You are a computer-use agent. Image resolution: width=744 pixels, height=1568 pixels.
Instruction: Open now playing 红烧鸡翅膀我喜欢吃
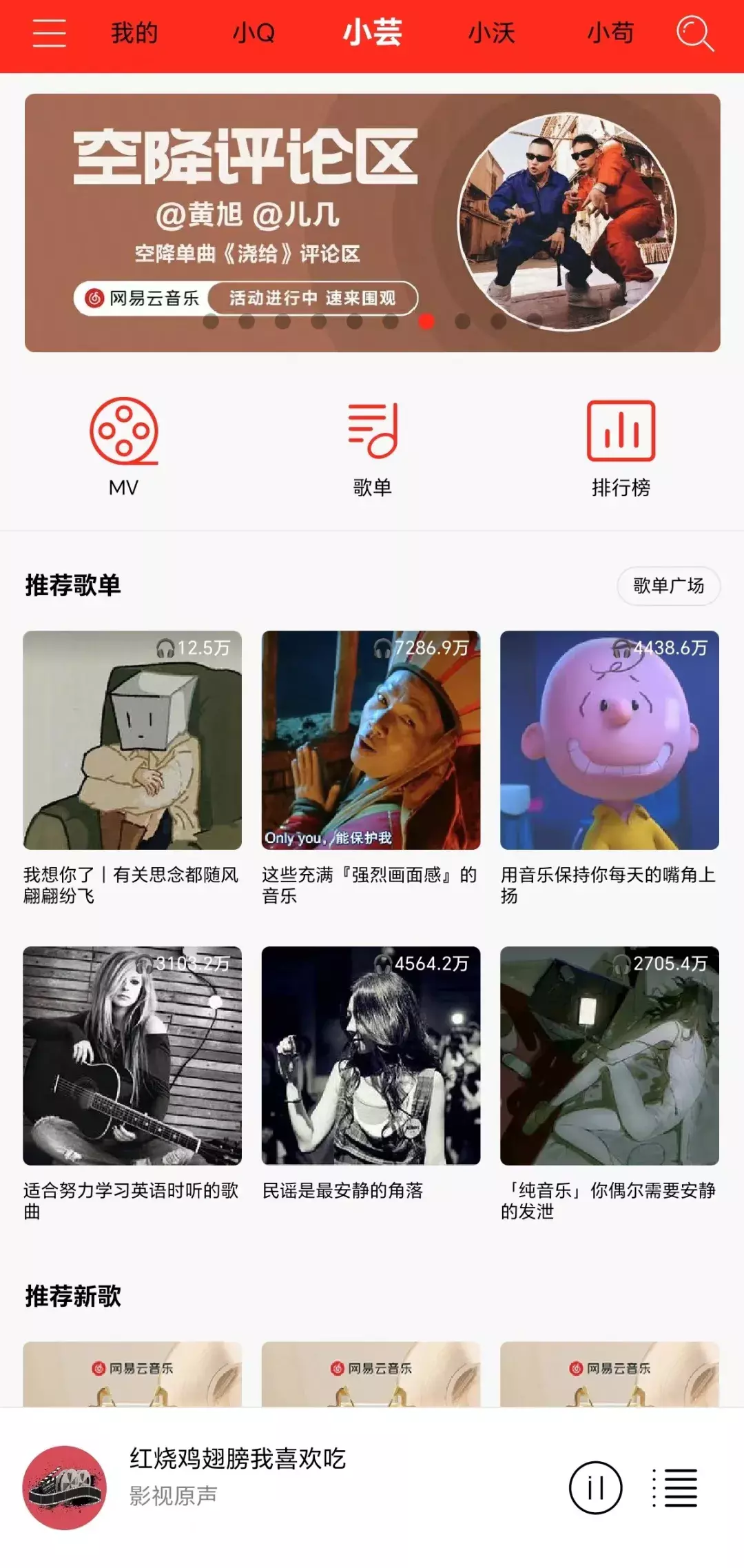pyautogui.click(x=237, y=1474)
